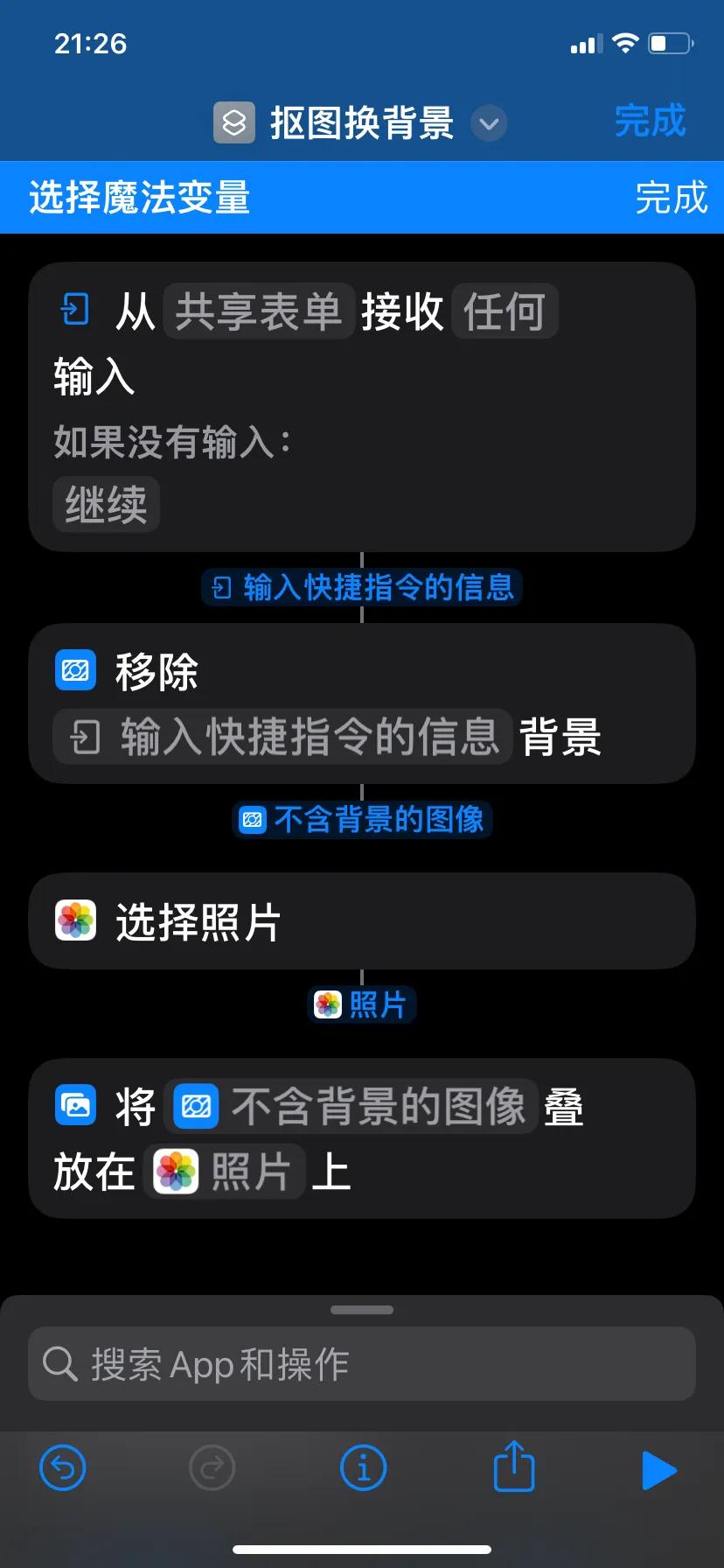Run the shortcut with play button
The width and height of the screenshot is (724, 1568).
(658, 1469)
